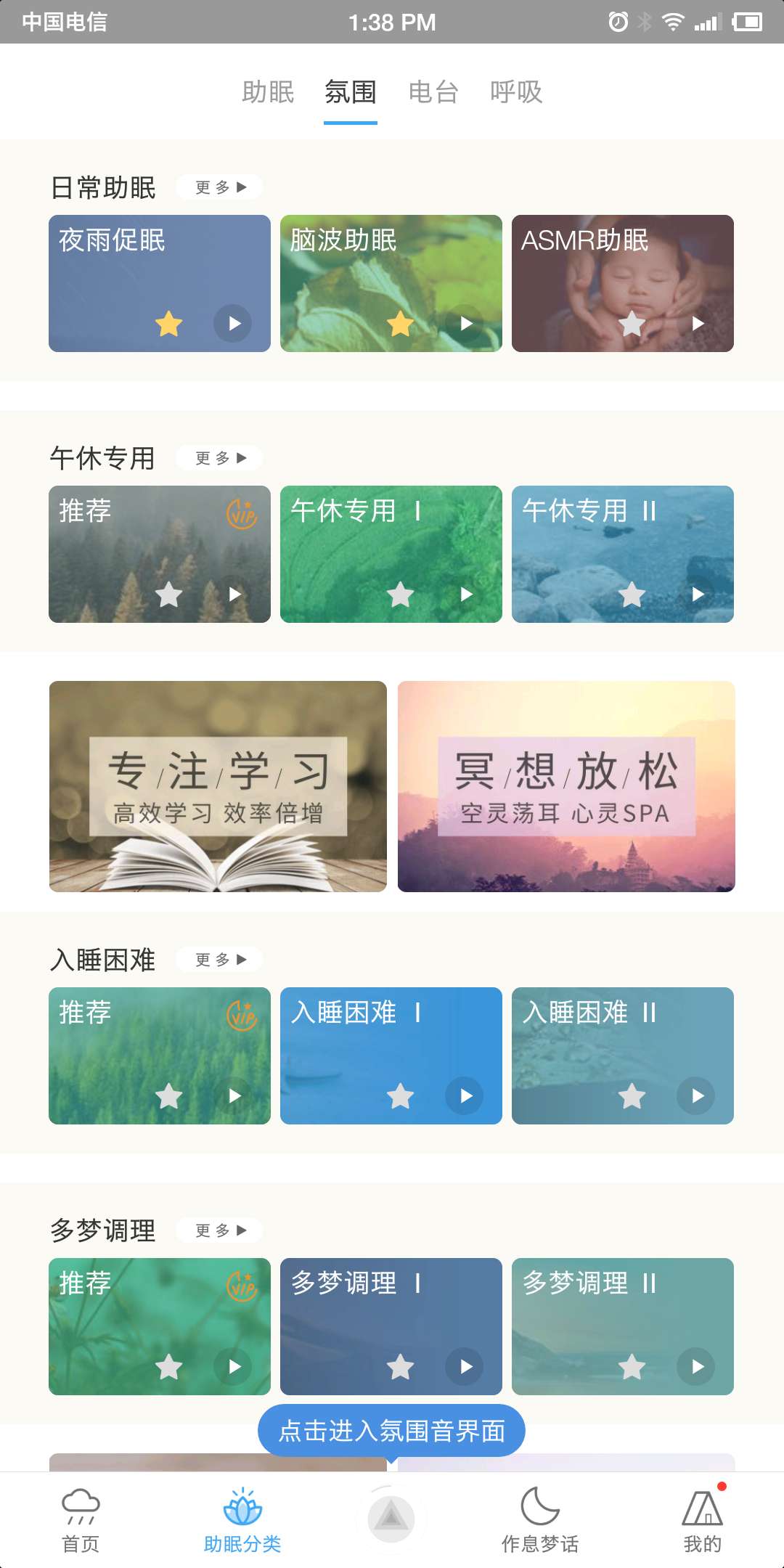Favorite the ASMR助眠 card star

click(632, 323)
